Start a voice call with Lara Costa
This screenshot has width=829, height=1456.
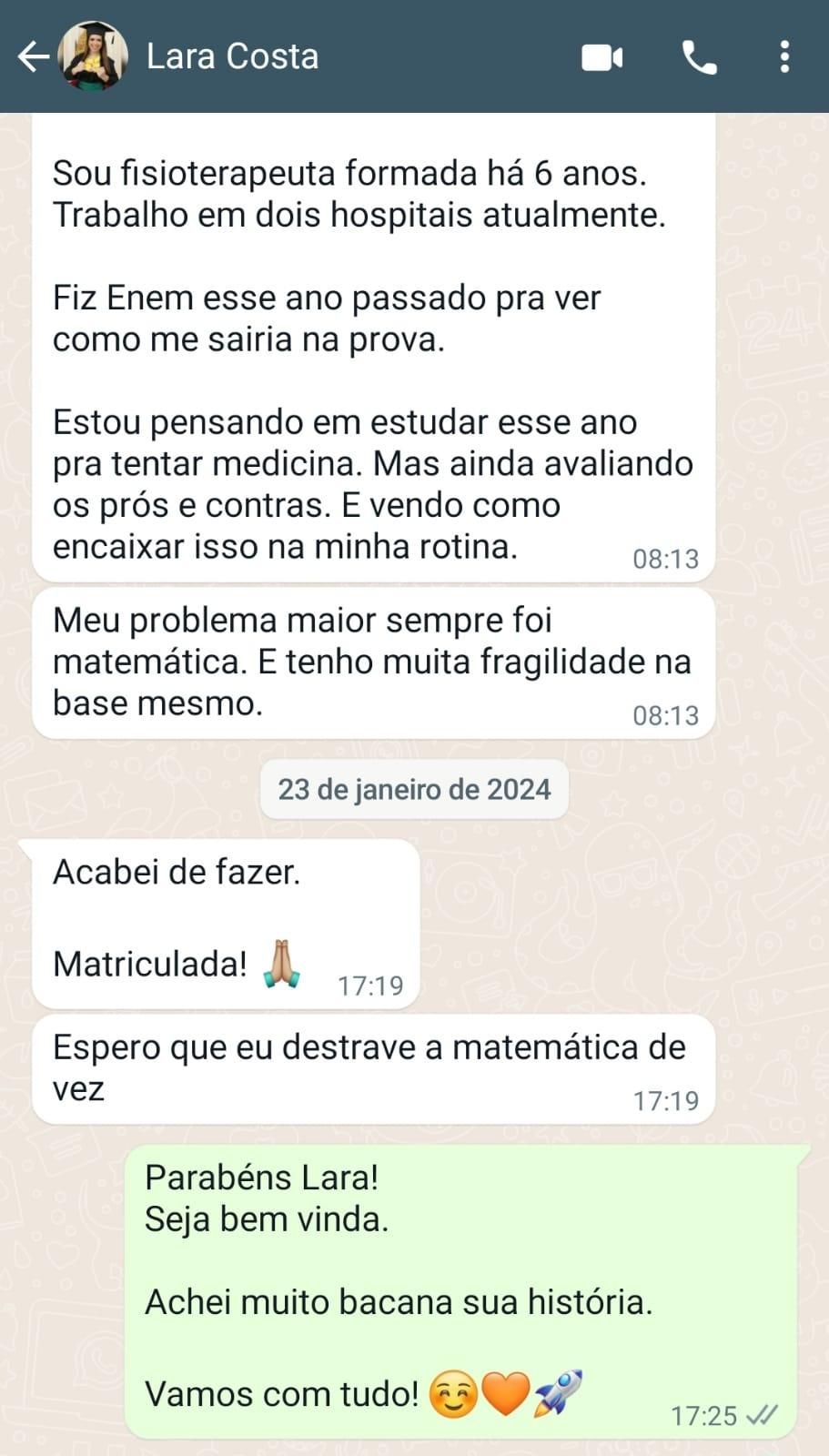[x=699, y=57]
